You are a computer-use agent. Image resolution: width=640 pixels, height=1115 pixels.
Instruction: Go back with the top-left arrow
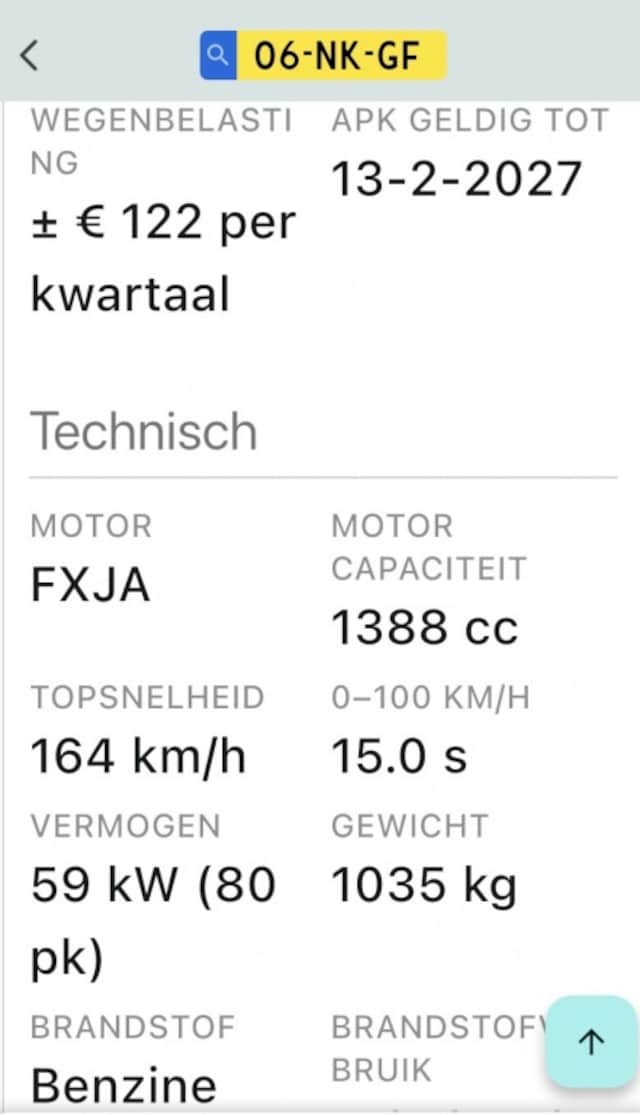tap(29, 55)
